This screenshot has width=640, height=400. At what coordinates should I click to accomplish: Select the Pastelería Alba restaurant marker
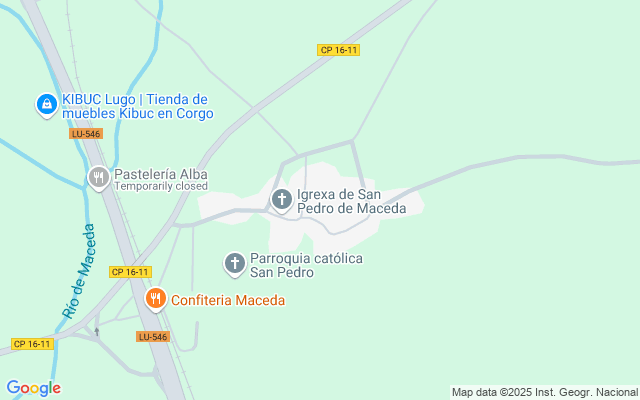tap(97, 178)
